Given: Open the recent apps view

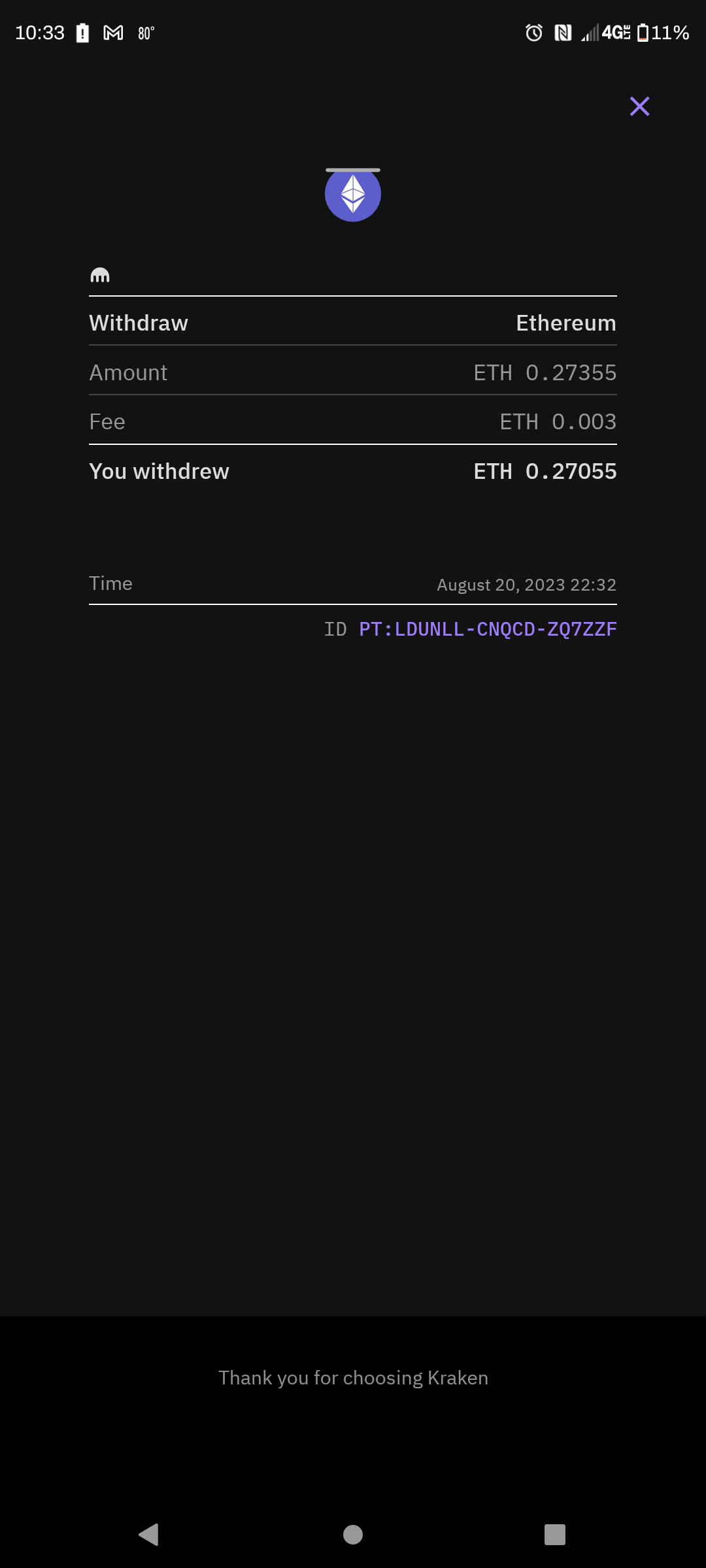Looking at the screenshot, I should coord(555,1534).
